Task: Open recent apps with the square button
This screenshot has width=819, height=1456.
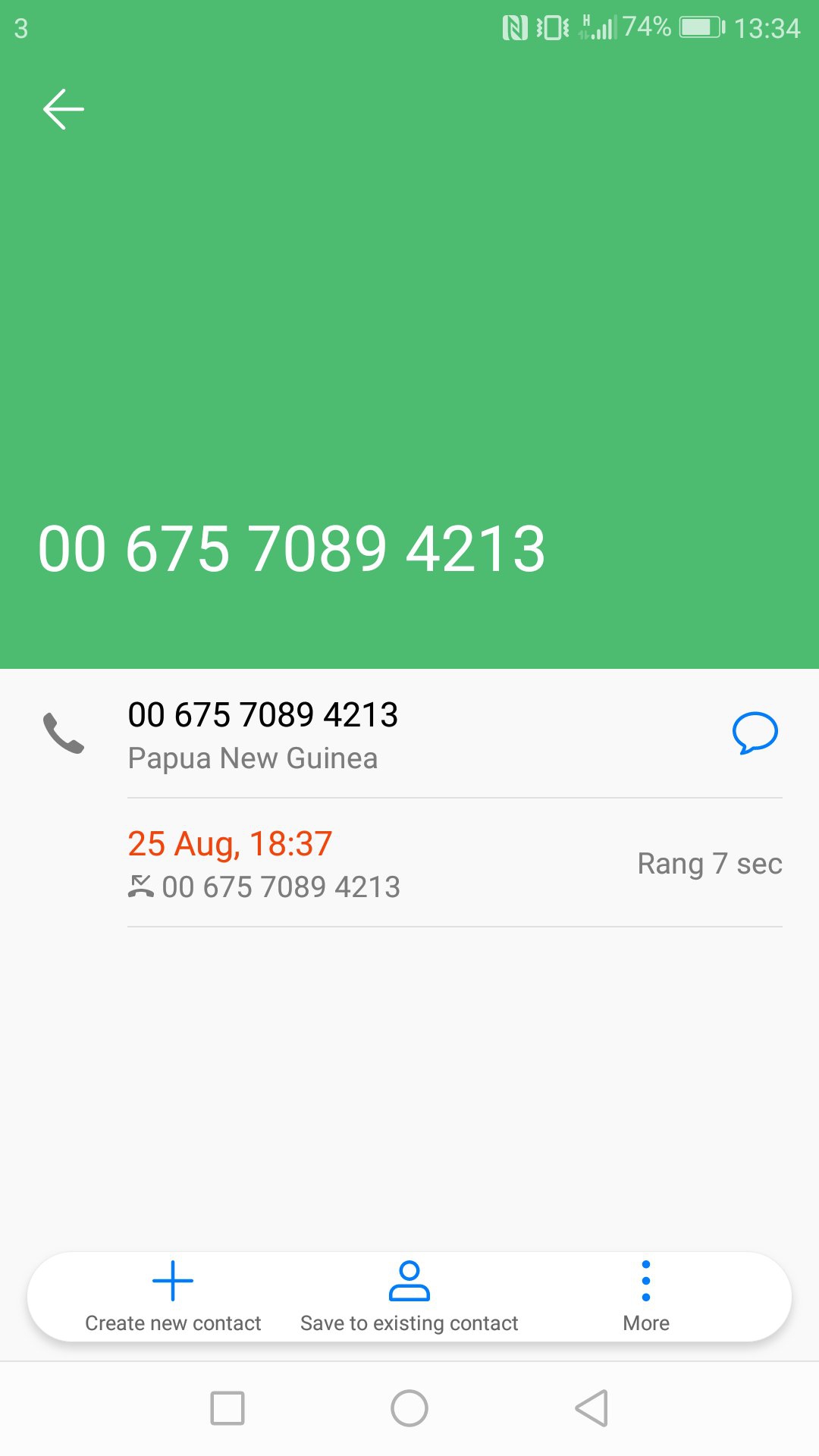Action: point(227,1408)
